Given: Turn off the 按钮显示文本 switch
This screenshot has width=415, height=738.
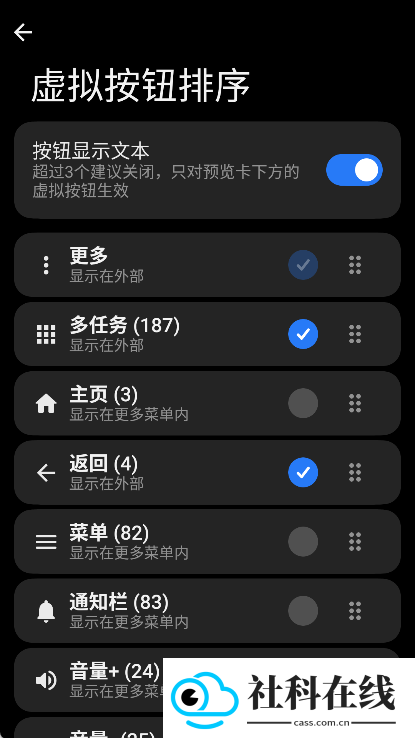Looking at the screenshot, I should coord(354,170).
